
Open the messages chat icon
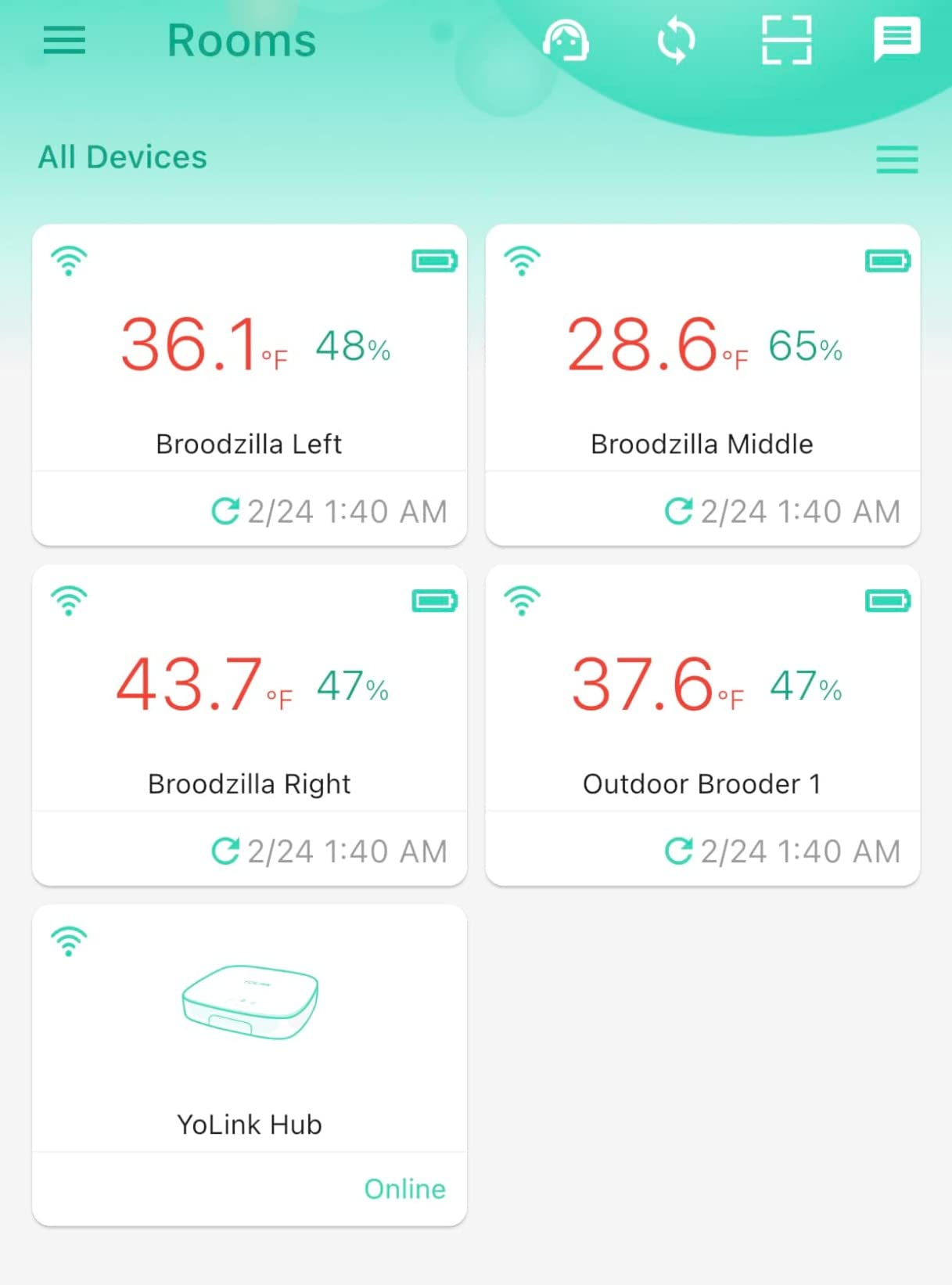pos(896,40)
